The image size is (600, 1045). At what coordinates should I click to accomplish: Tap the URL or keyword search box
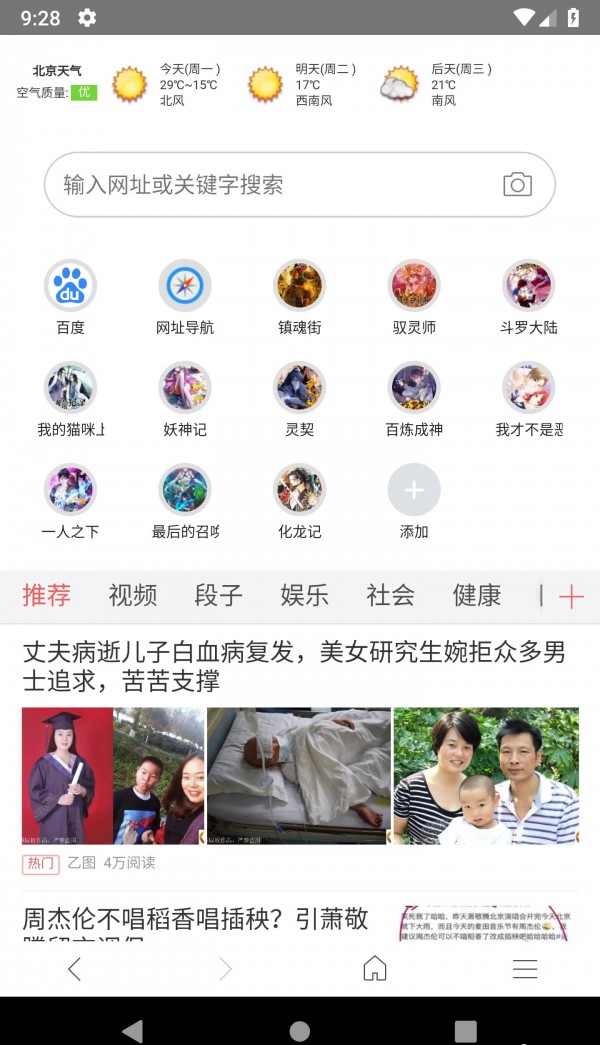(270, 185)
